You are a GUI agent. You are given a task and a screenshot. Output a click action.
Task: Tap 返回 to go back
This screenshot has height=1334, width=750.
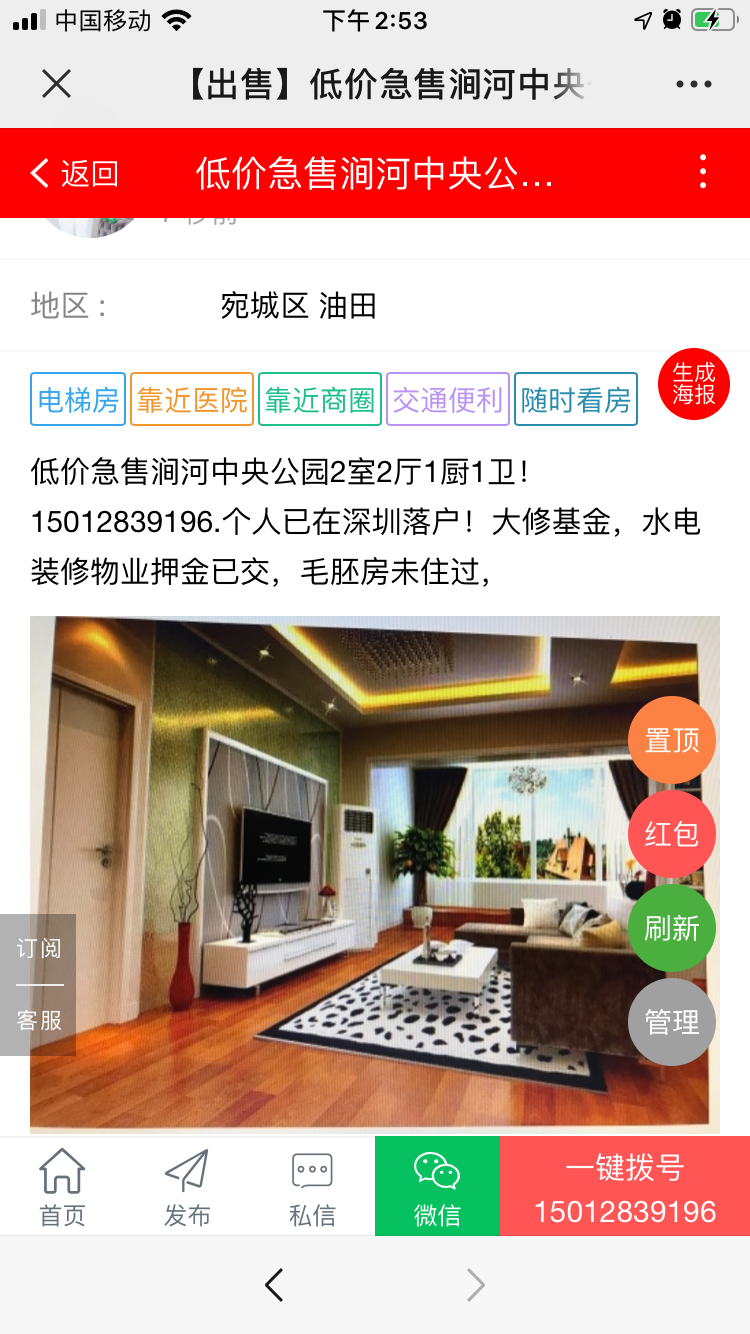click(75, 173)
